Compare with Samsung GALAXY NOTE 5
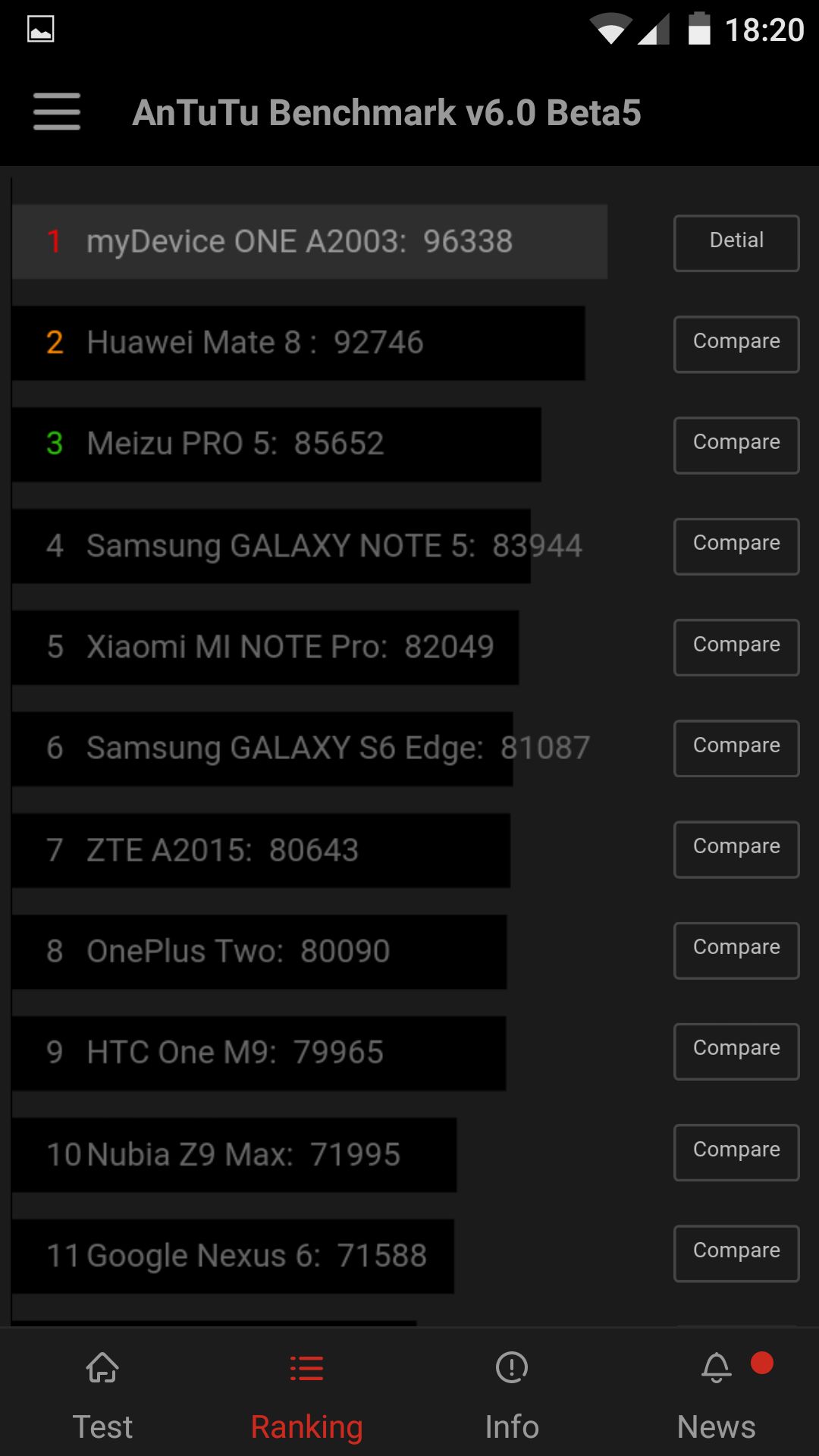The width and height of the screenshot is (819, 1456). coord(736,546)
